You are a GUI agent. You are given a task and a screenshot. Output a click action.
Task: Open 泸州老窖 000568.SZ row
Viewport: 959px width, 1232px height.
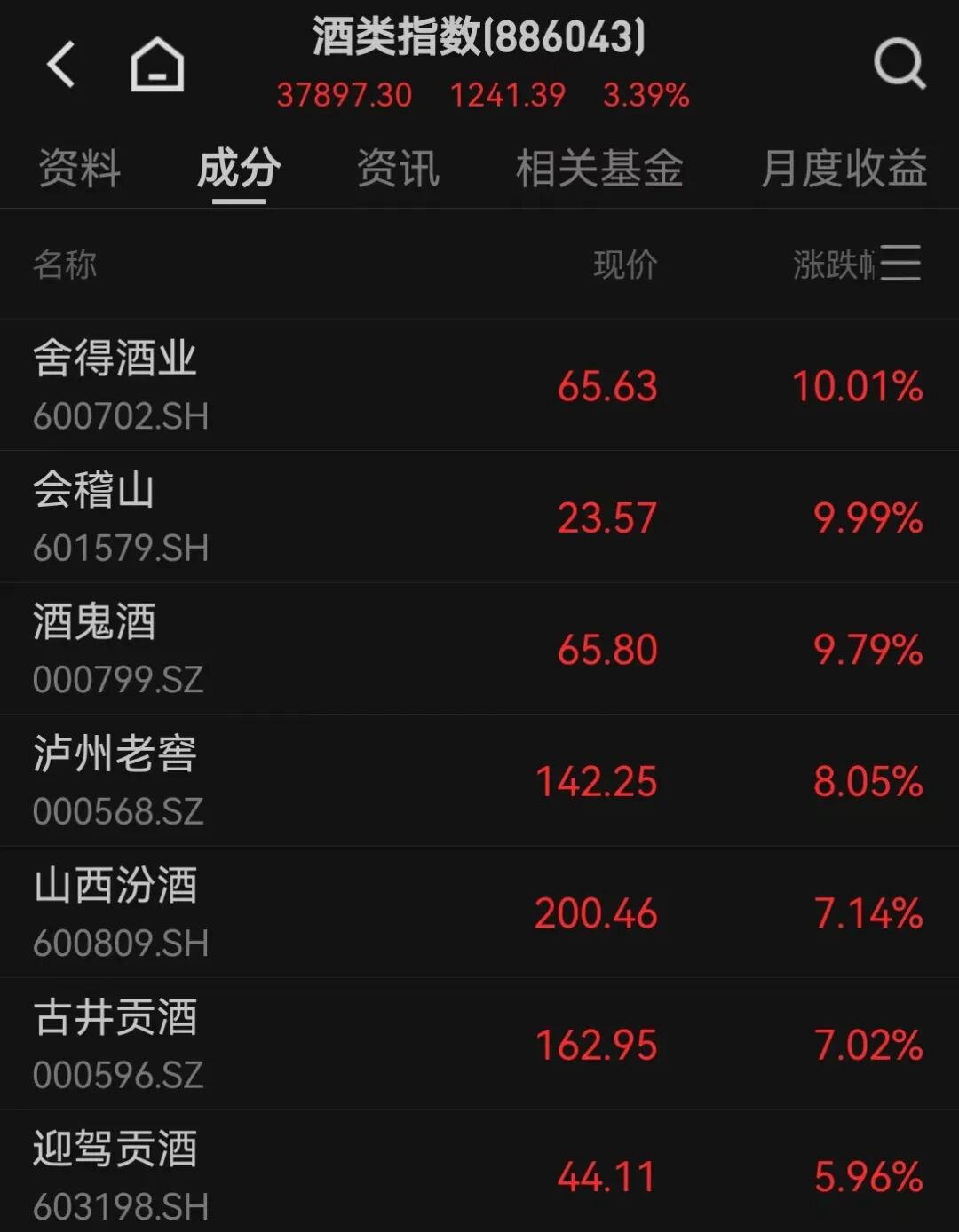[479, 780]
